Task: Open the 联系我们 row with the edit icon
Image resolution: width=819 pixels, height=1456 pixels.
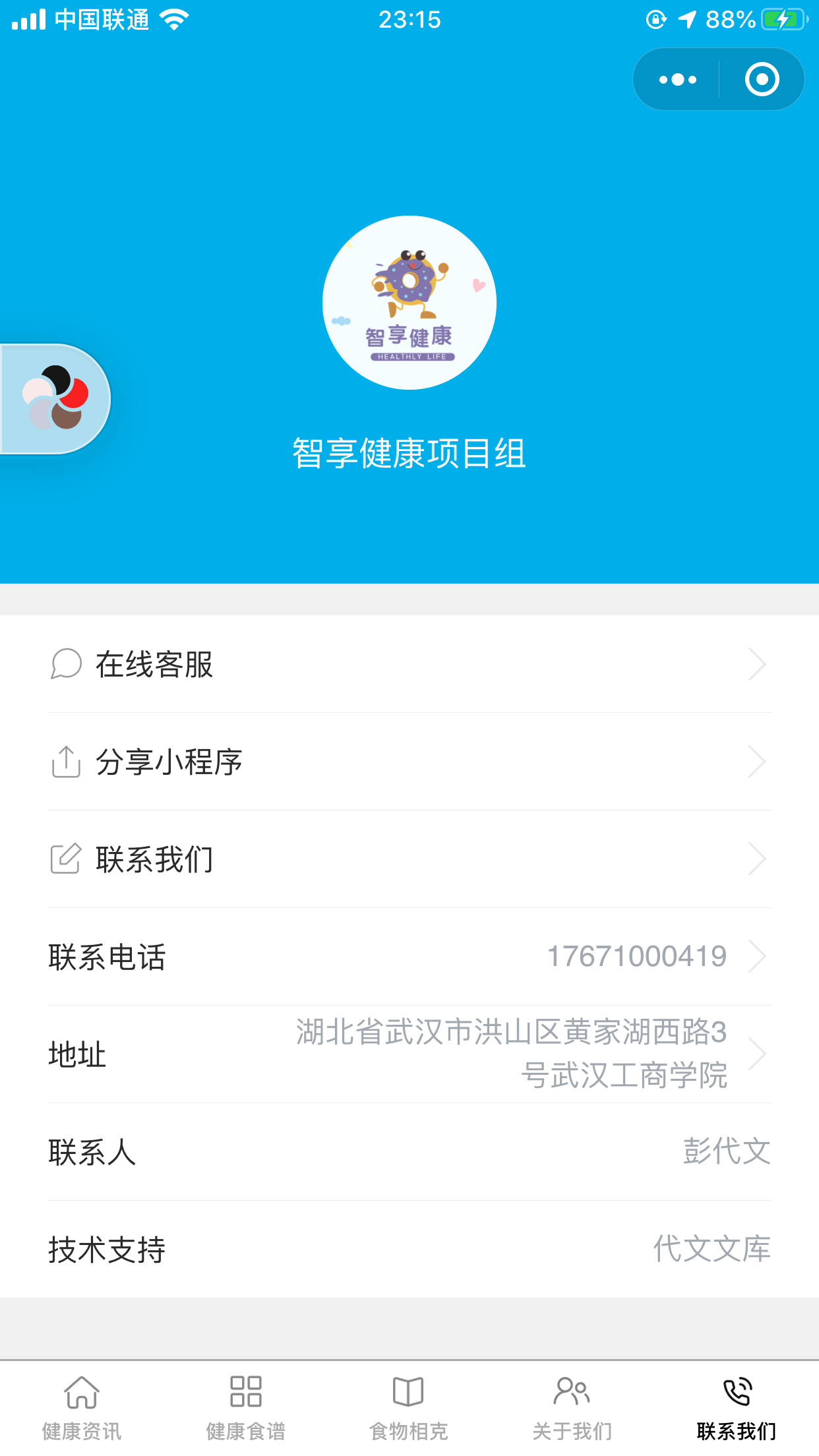Action: coord(409,859)
